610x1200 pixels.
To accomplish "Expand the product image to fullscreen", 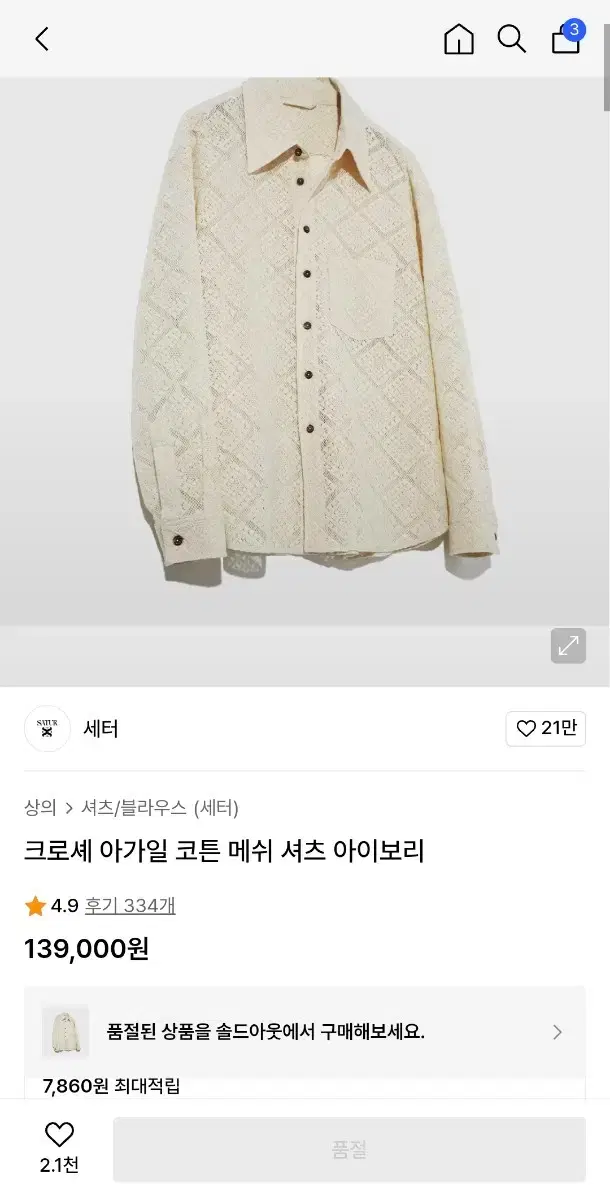I will click(568, 646).
